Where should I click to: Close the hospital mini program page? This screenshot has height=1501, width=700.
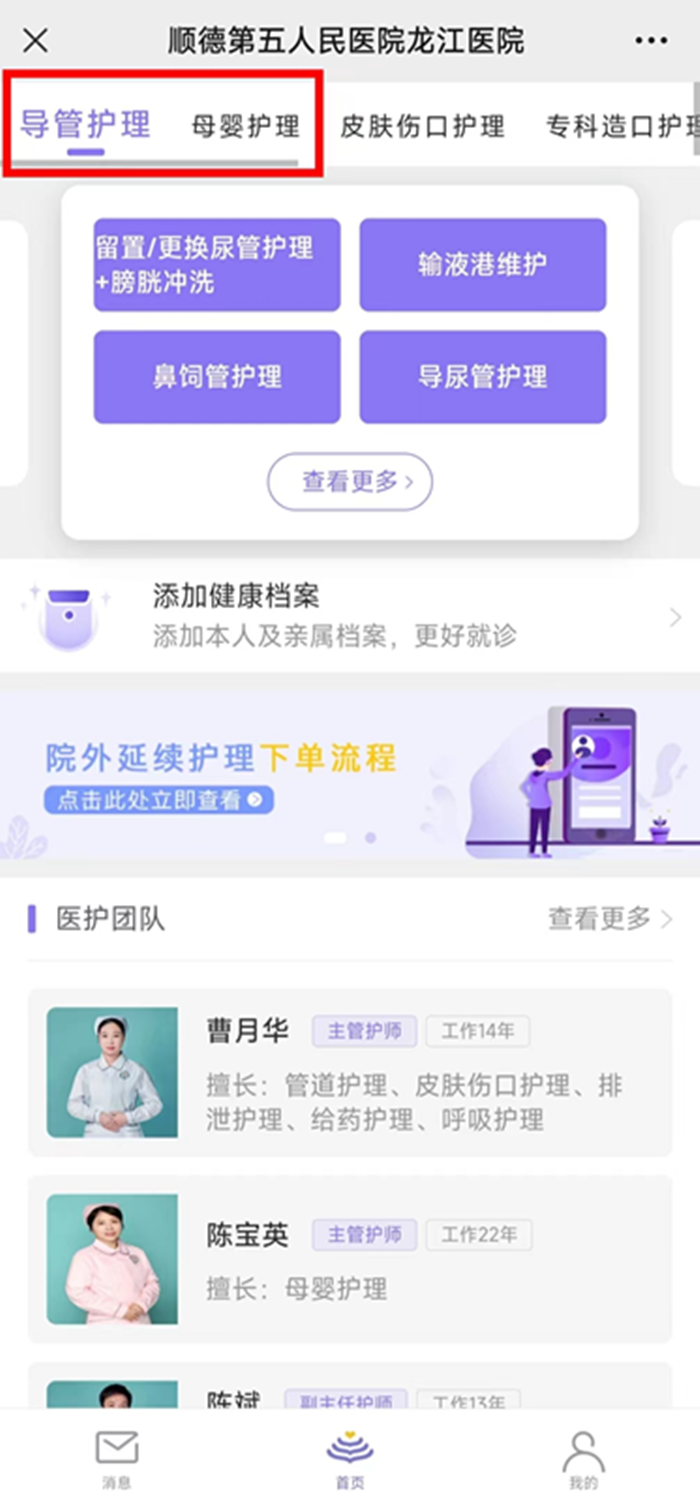35,41
